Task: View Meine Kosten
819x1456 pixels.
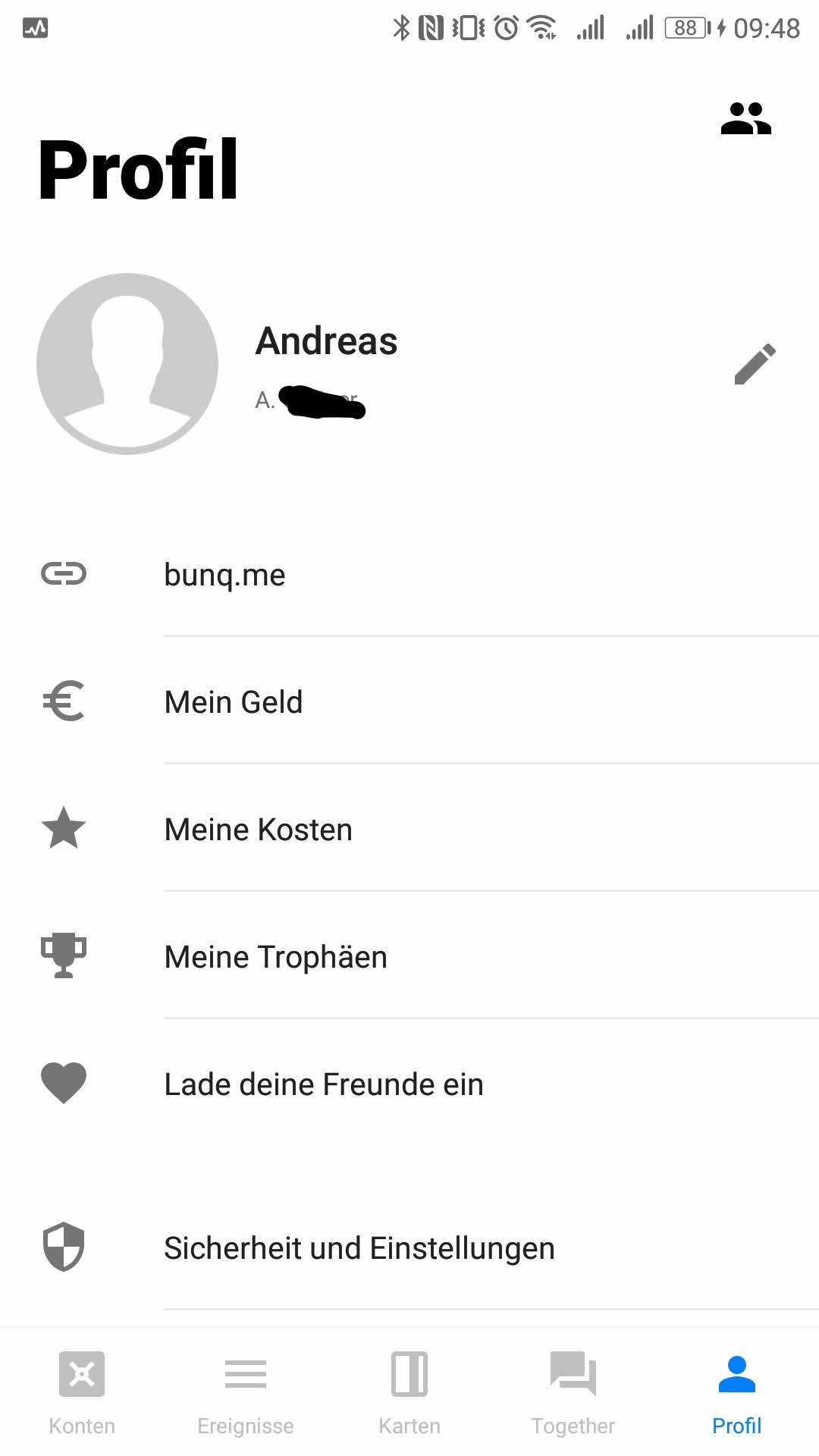Action: (x=409, y=829)
